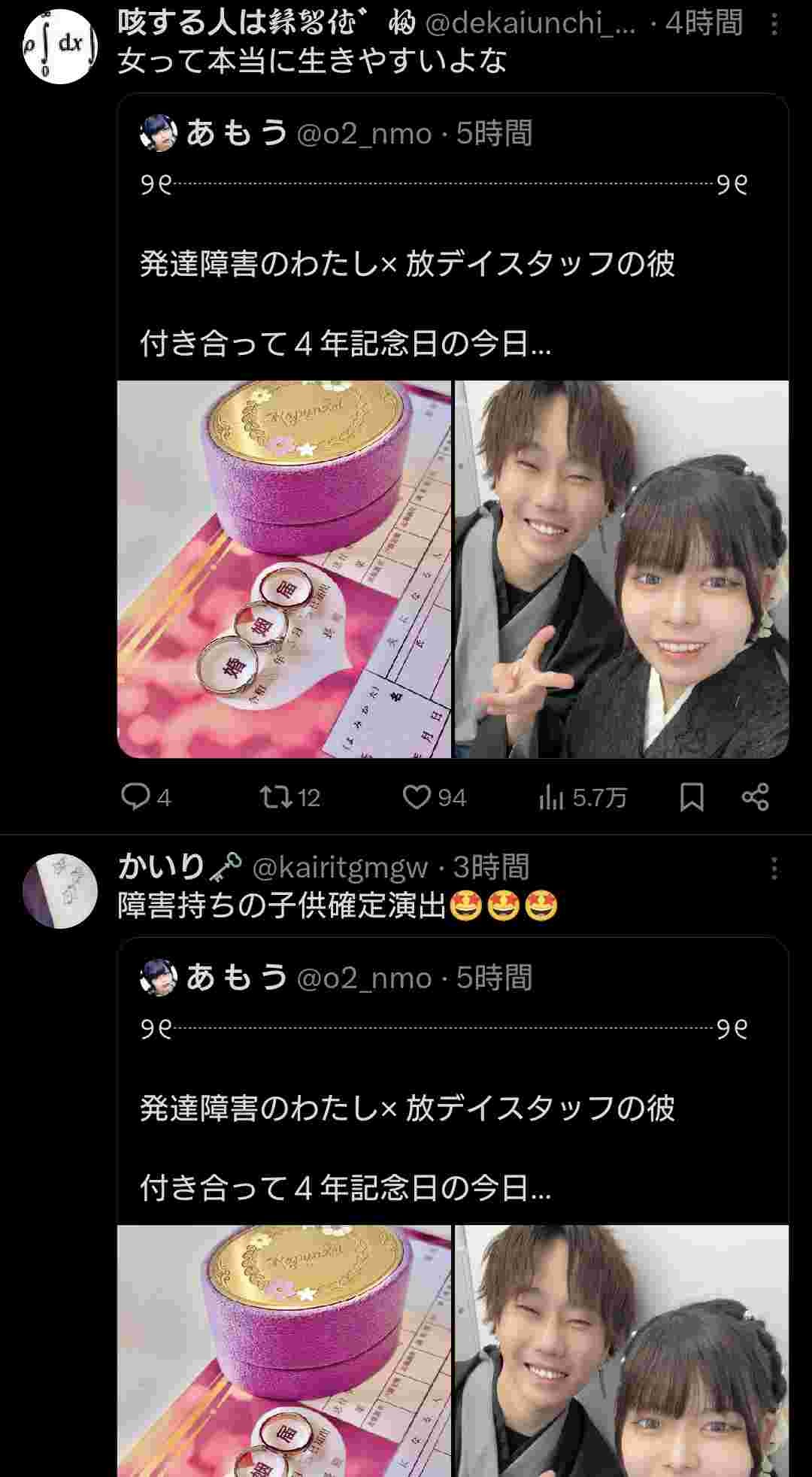
Task: Open かいり's profile avatar
Action: click(x=60, y=890)
